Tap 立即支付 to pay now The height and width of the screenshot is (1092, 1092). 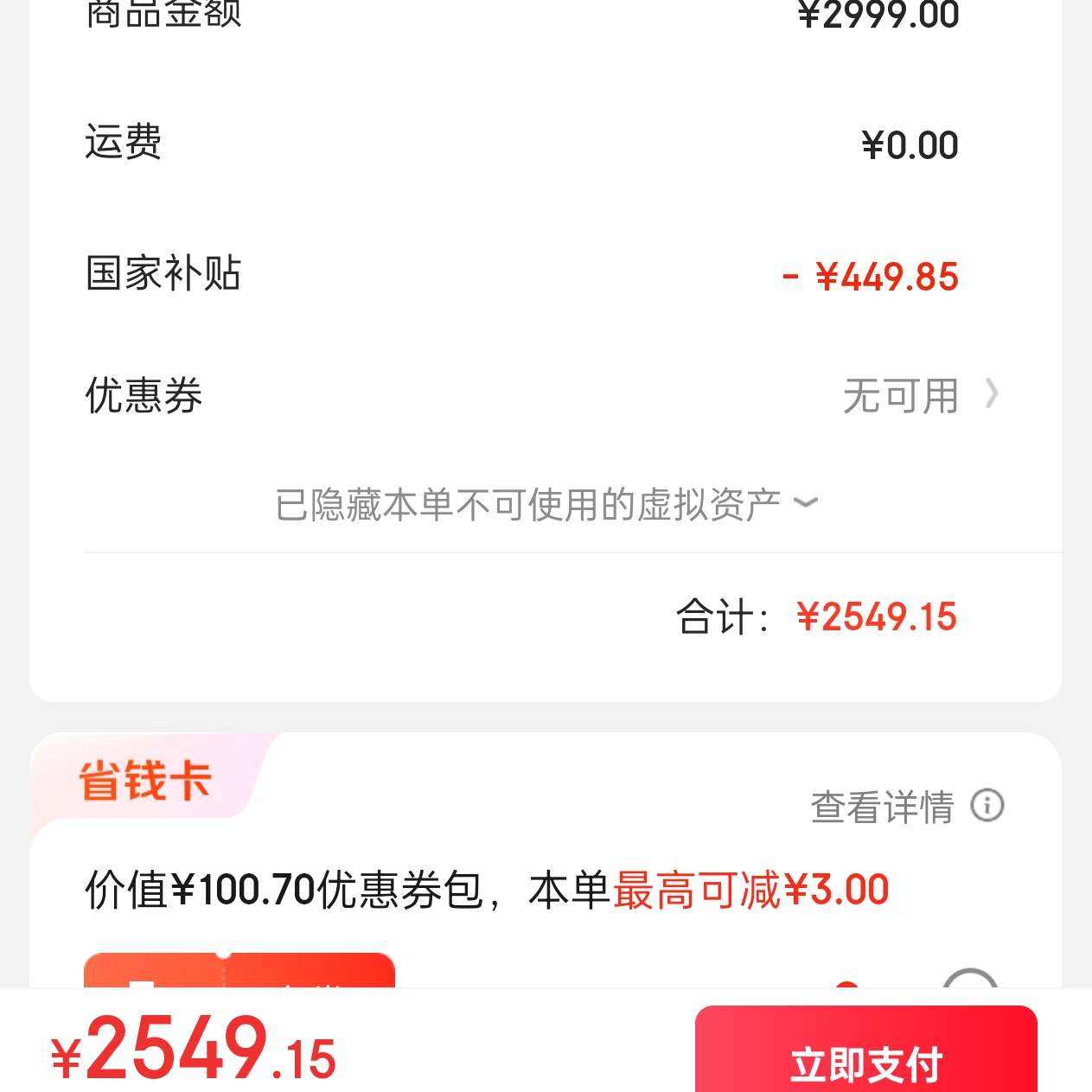[865, 1057]
